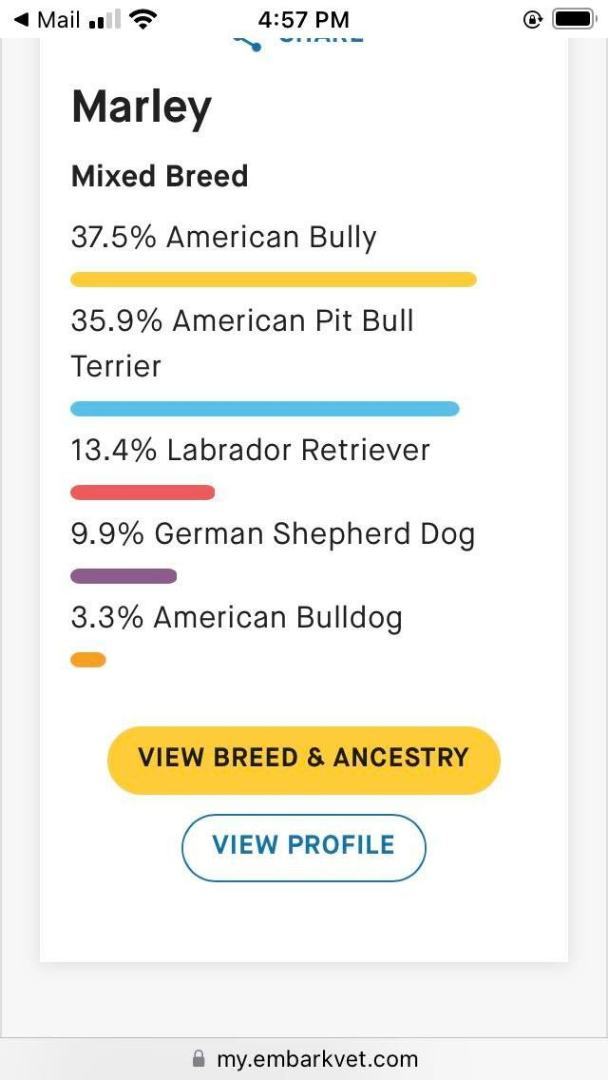Screen dimensions: 608x1080
Task: Tap View Breed & Ancestry button
Action: click(x=303, y=760)
